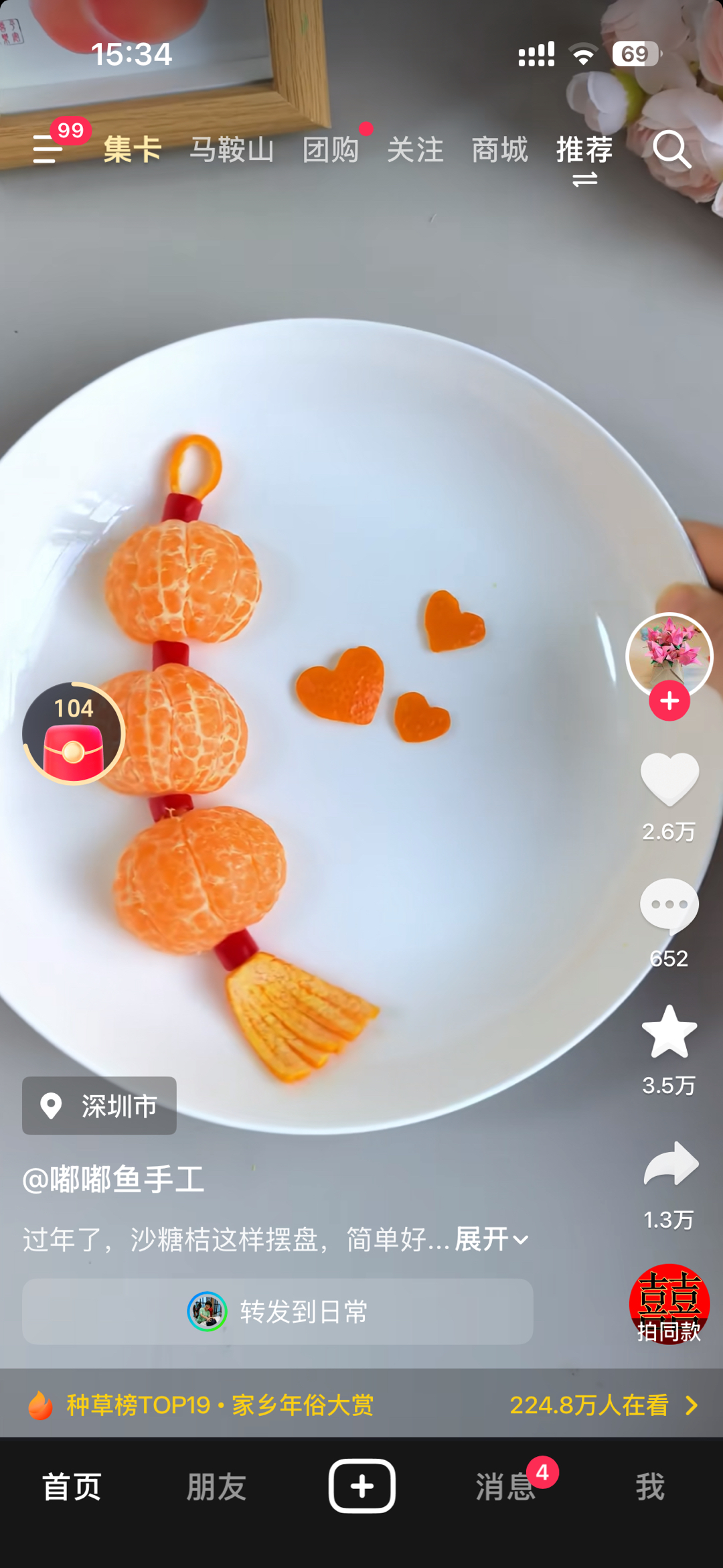Open the red envelope 104 widget
This screenshot has height=1568, width=723.
[74, 733]
